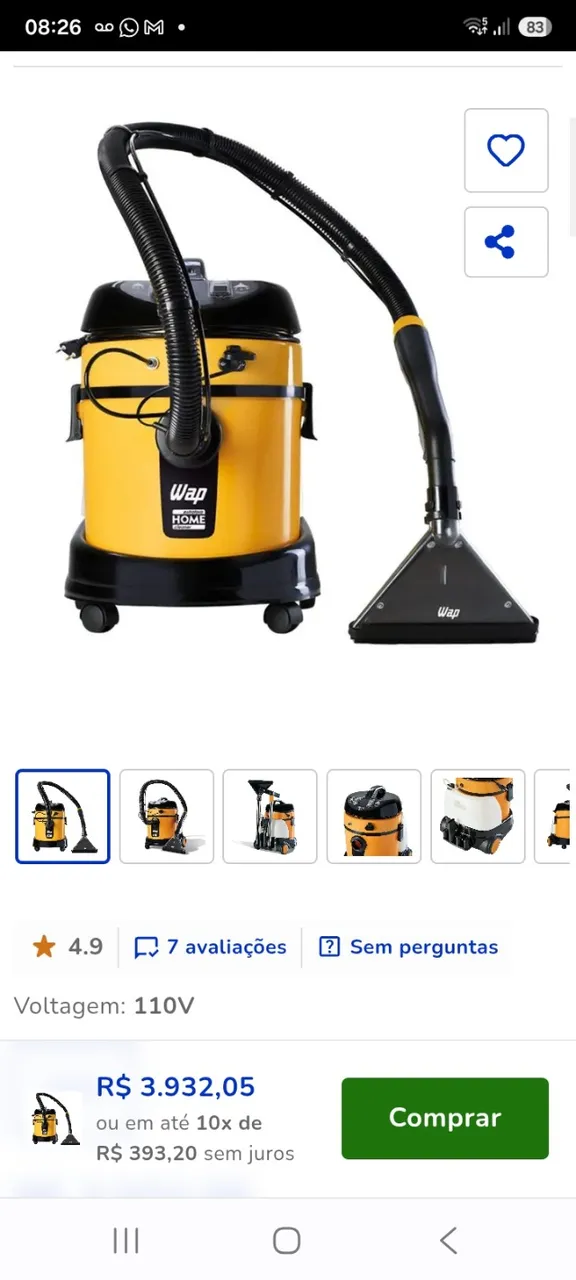The image size is (576, 1280).
Task: Select the first product thumbnail
Action: [x=62, y=816]
